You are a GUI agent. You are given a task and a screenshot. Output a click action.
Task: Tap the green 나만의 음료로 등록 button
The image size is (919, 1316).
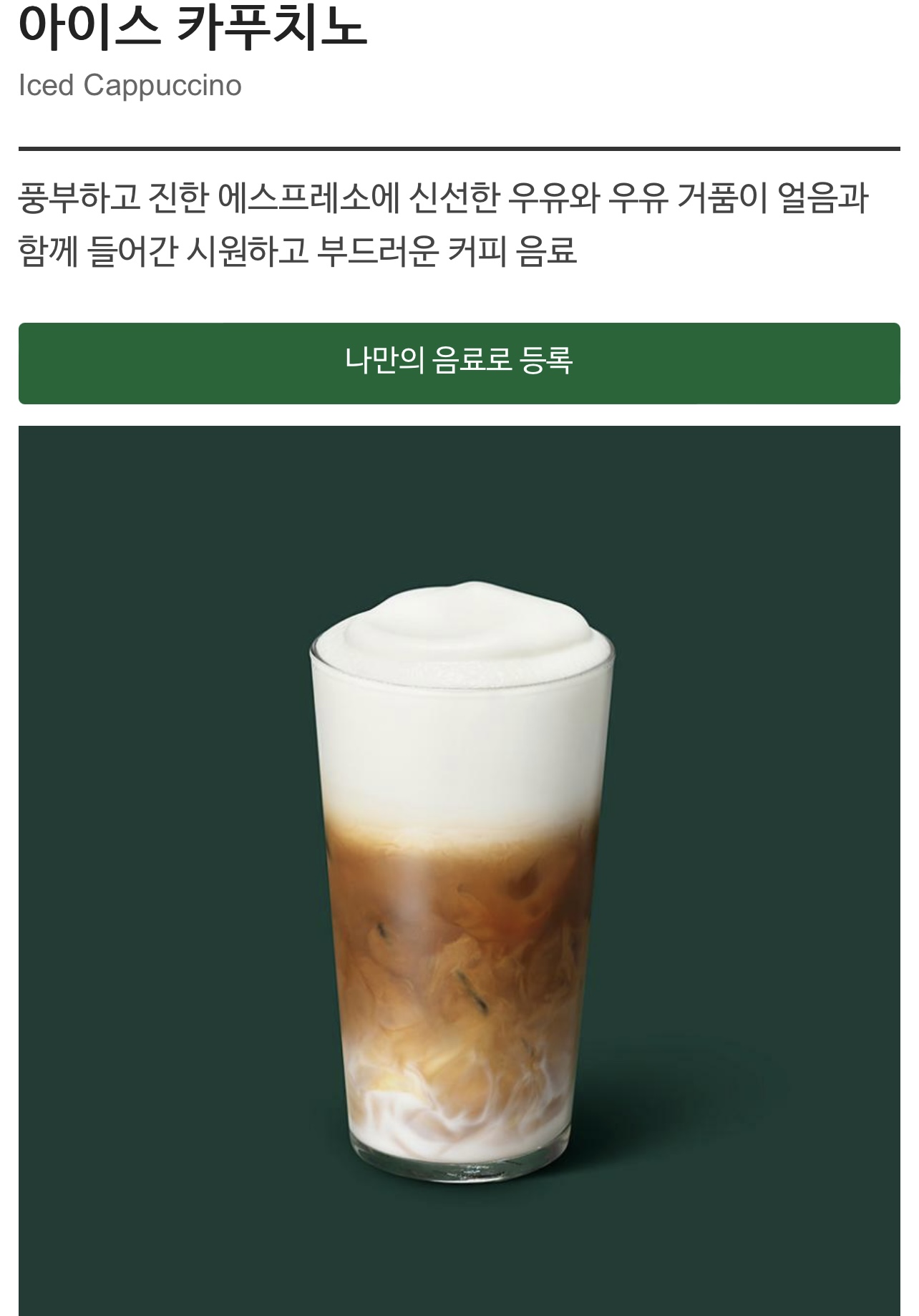tap(459, 363)
